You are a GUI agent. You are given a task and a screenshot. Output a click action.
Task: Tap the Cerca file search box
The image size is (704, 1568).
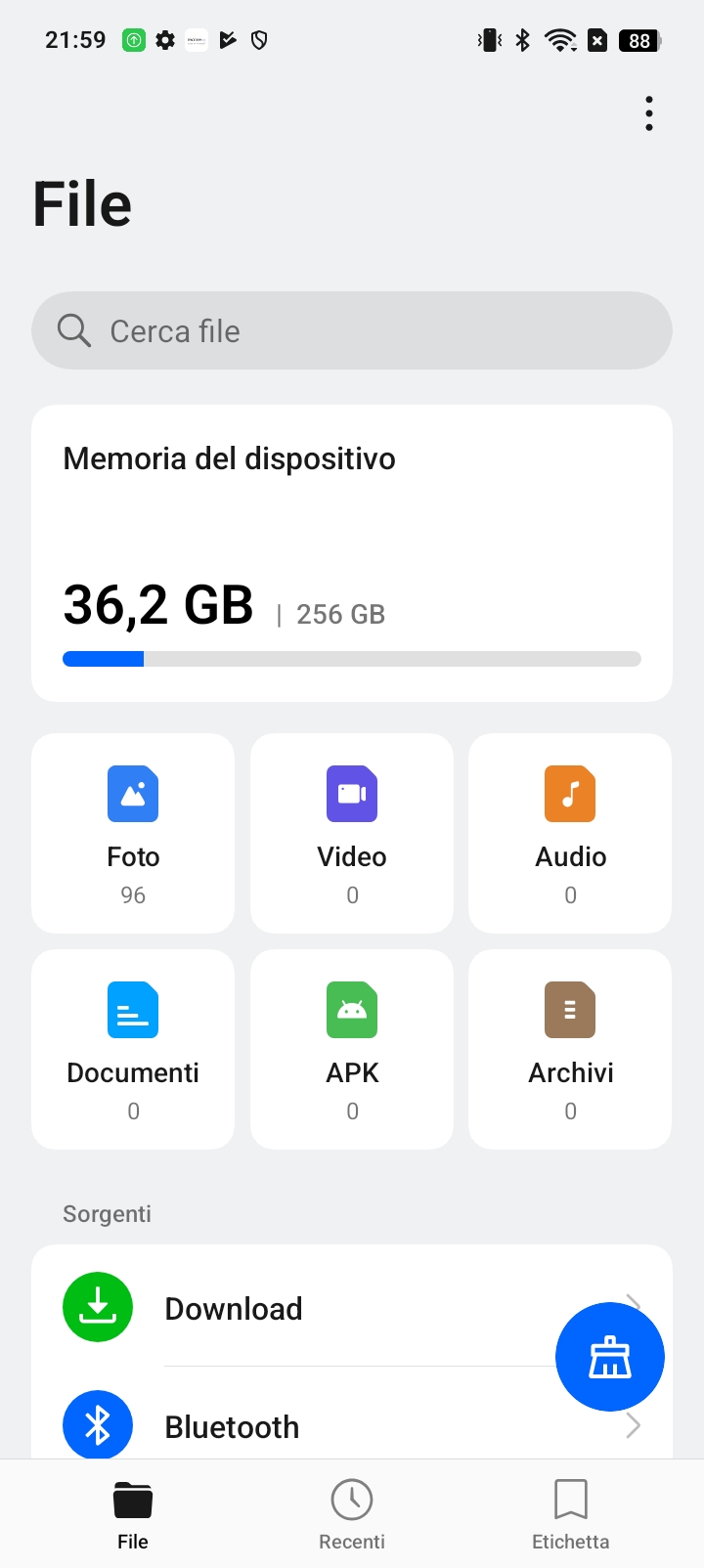(352, 330)
